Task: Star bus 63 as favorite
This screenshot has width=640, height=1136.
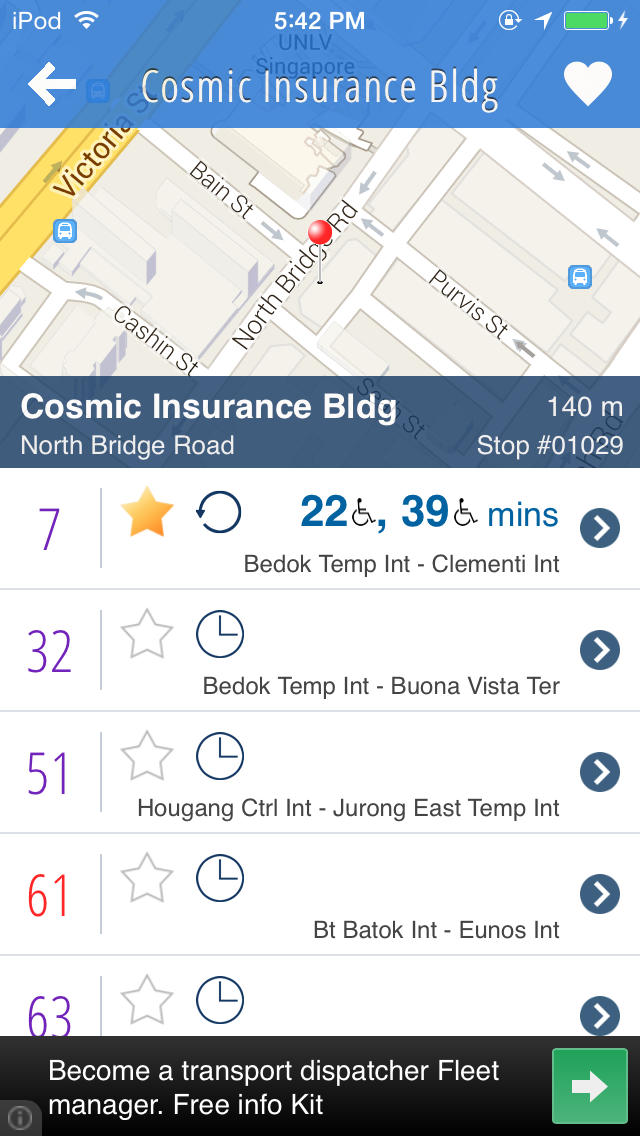Action: 147,1000
